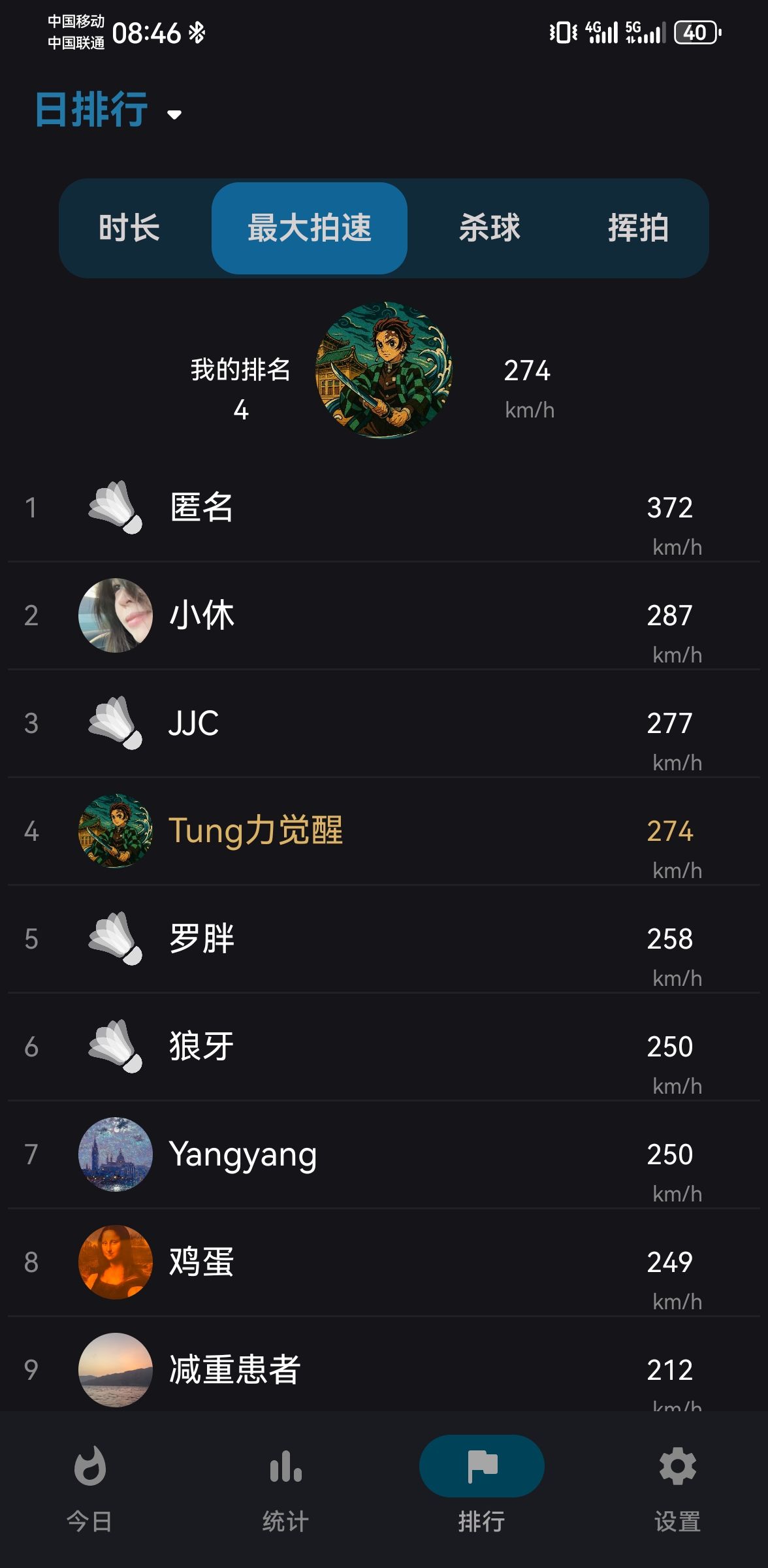The image size is (768, 1568).
Task: Tap the Tung力觉醒 ranking row
Action: click(384, 831)
